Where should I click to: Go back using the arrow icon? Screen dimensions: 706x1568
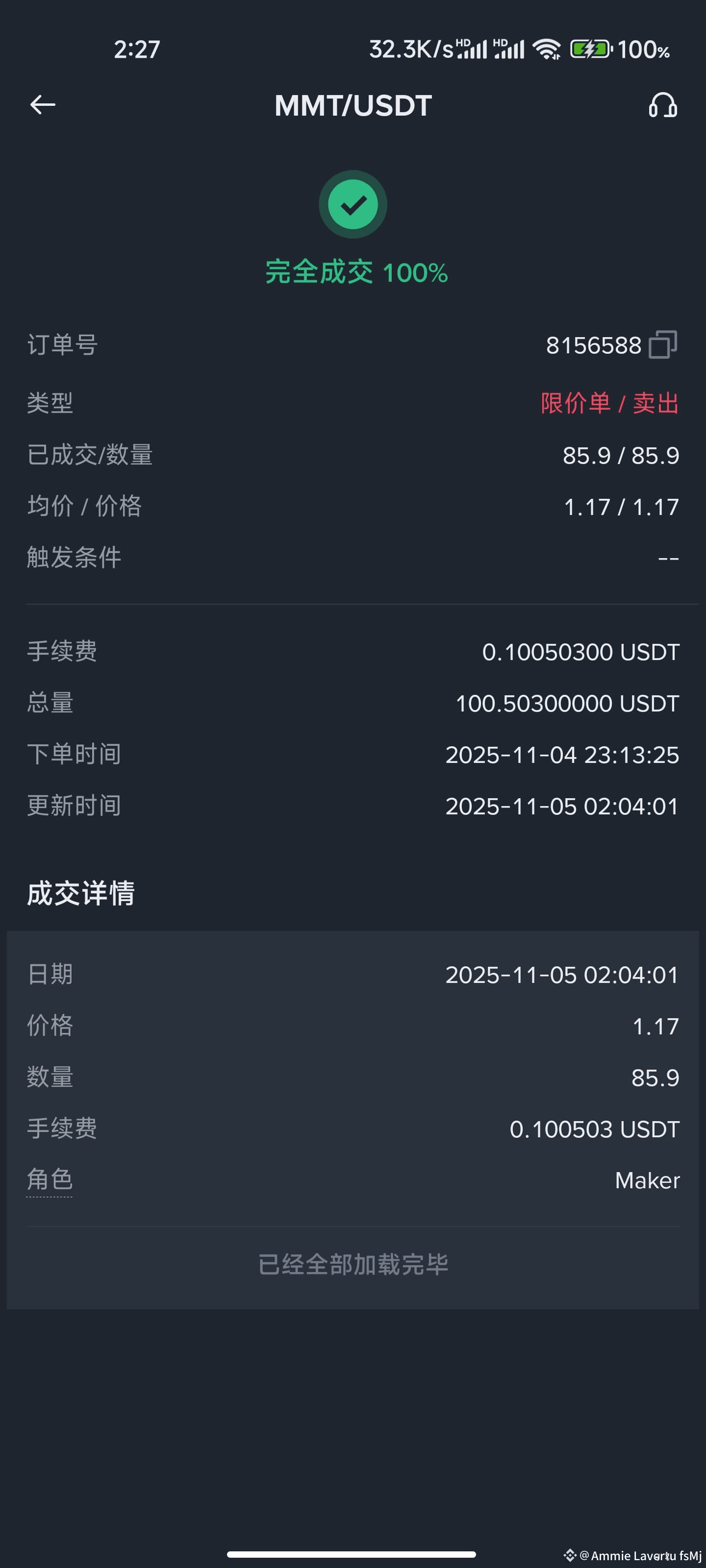coord(43,105)
